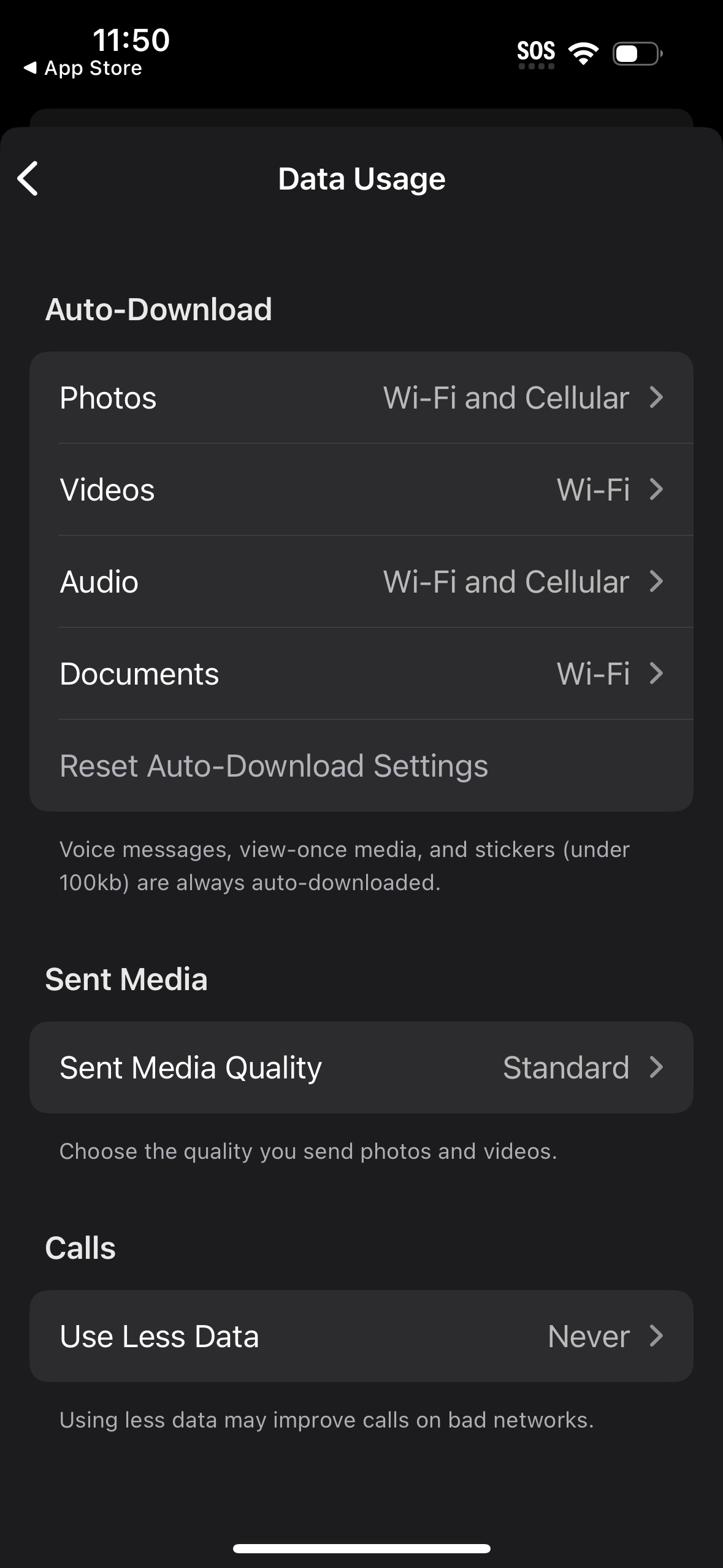Tap the back chevron to leave Data Usage
This screenshot has width=723, height=1568.
28,179
